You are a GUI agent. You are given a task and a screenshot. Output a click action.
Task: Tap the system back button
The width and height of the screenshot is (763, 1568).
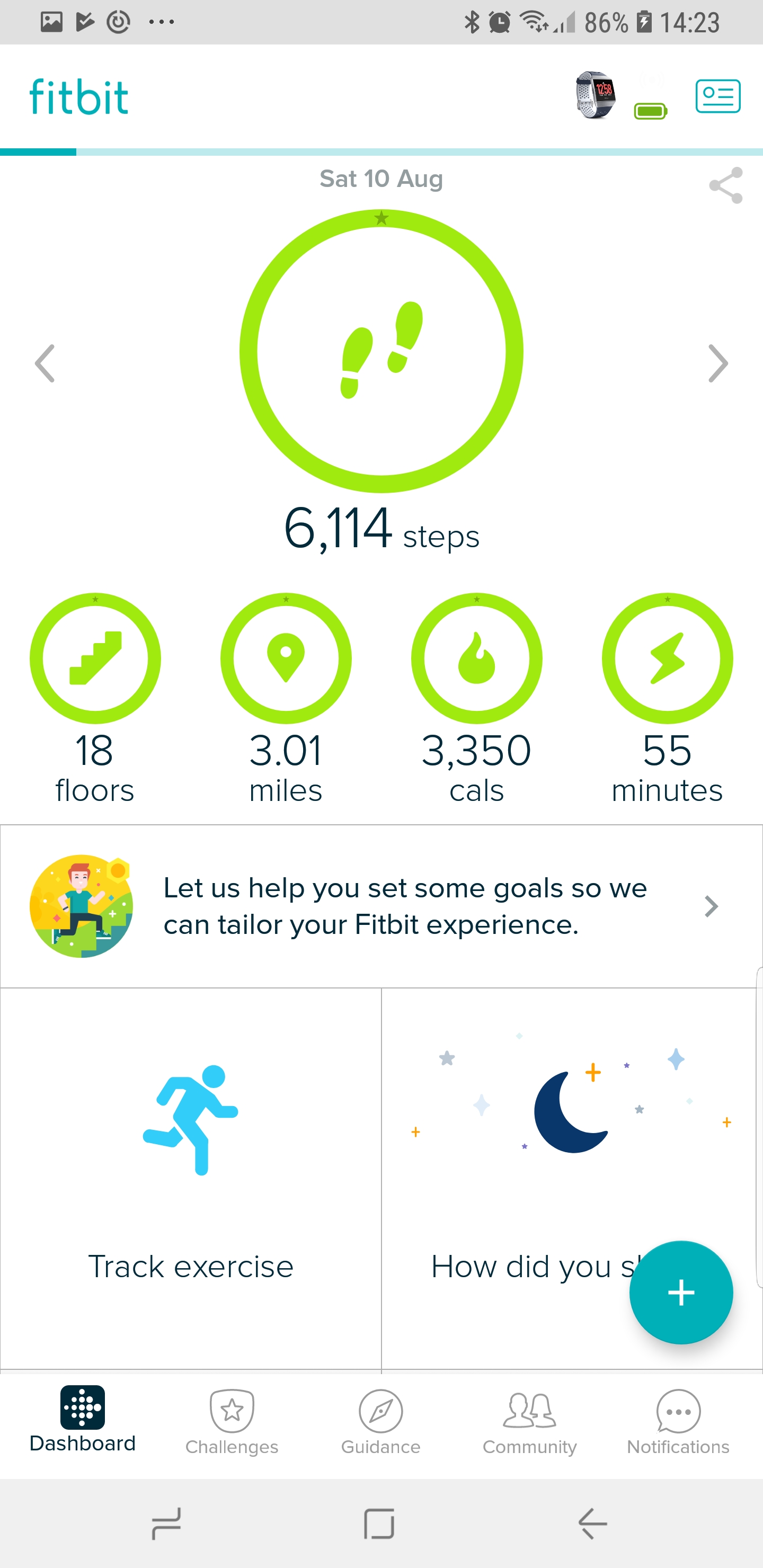click(x=592, y=1524)
